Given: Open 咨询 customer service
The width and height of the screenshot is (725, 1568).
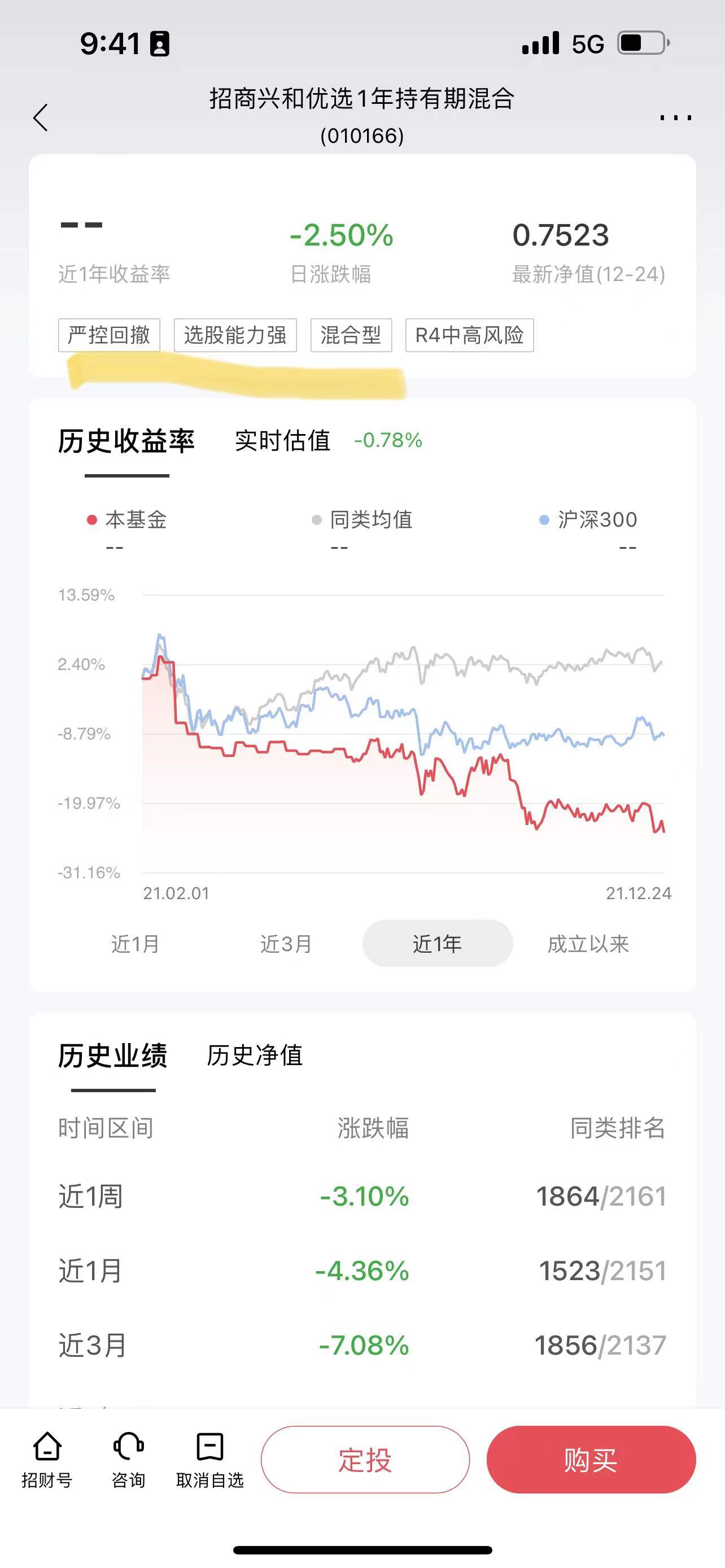Looking at the screenshot, I should point(128,1460).
